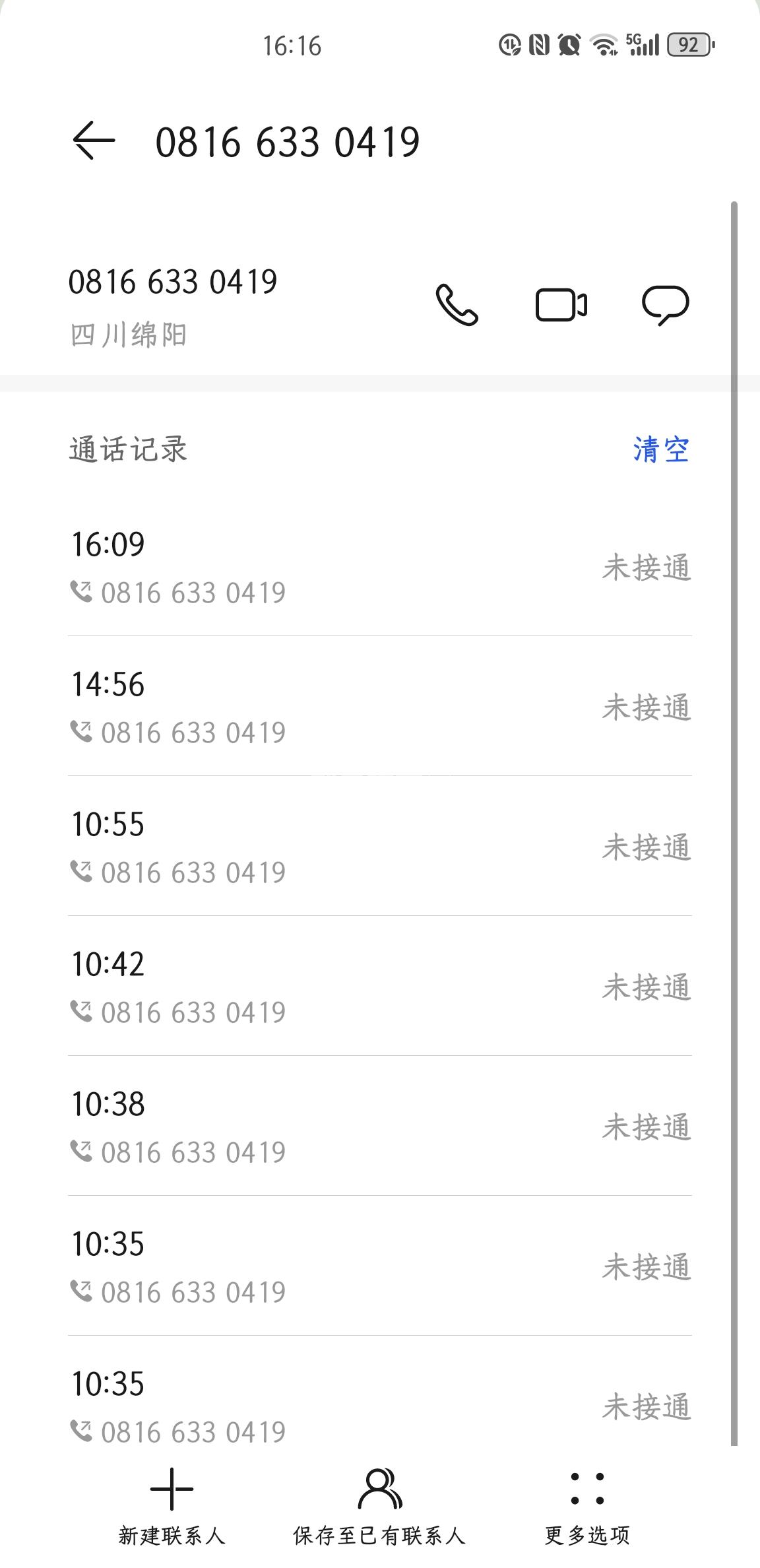Clear call history with 清空
The image size is (760, 1568).
[x=661, y=450]
